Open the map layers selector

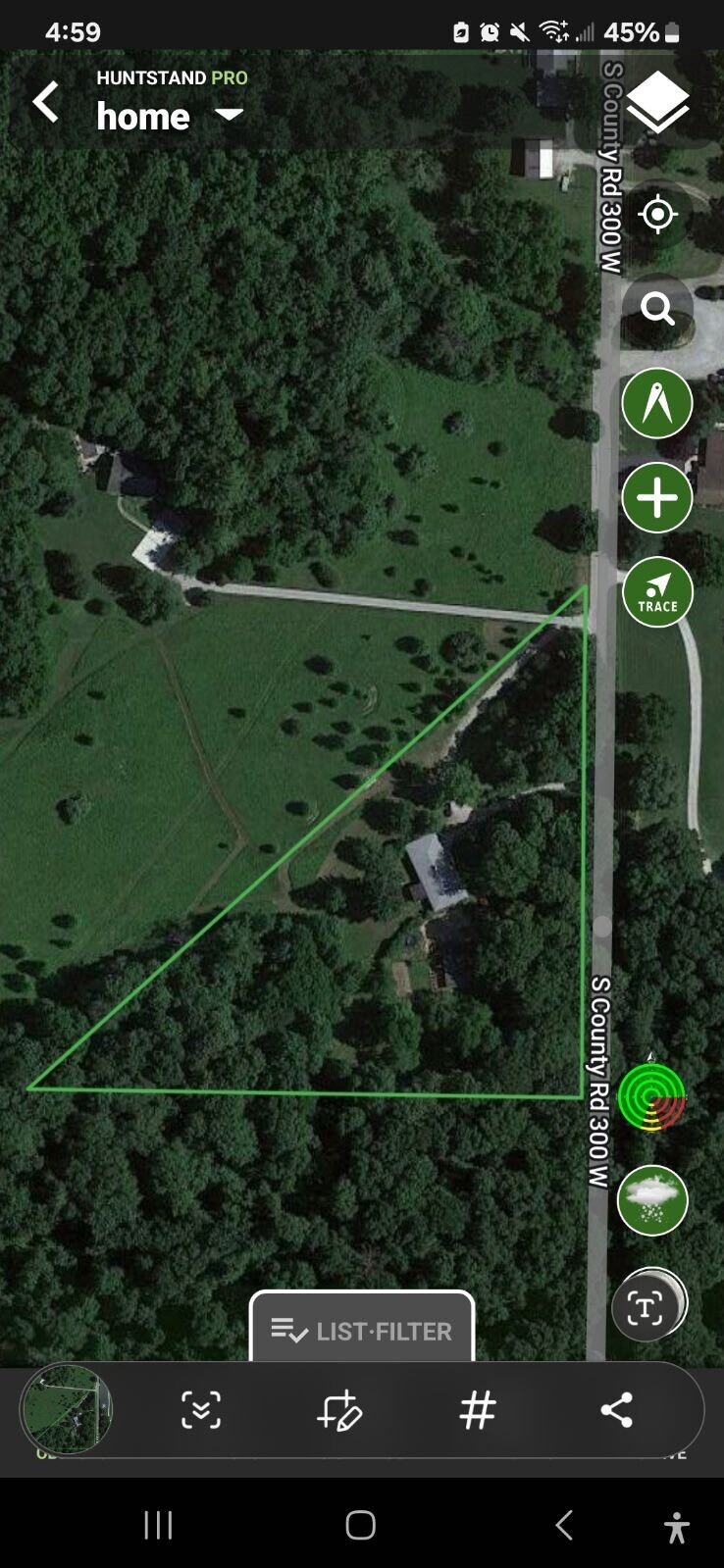(x=657, y=102)
